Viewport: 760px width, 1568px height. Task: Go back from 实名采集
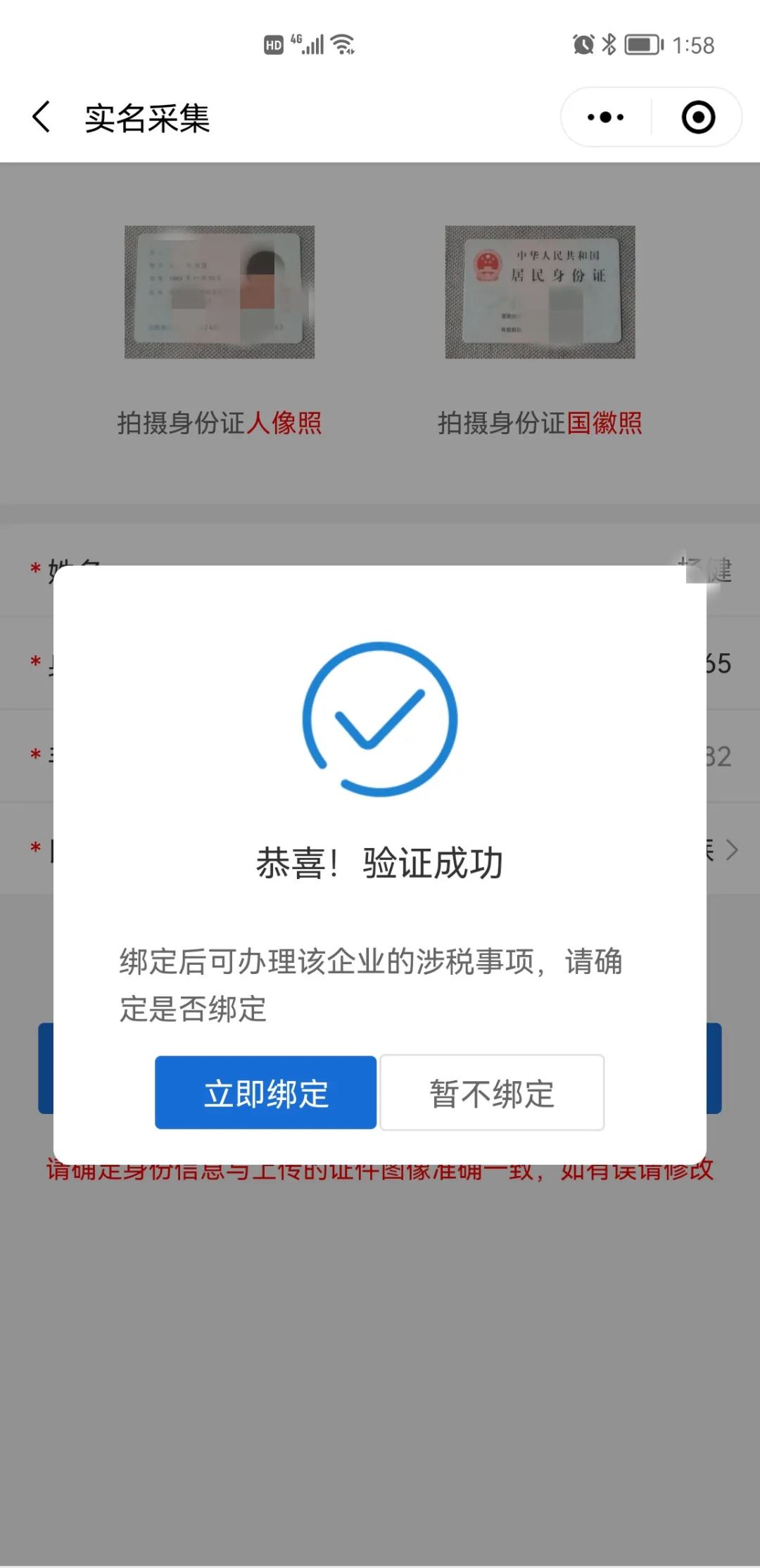pos(42,117)
